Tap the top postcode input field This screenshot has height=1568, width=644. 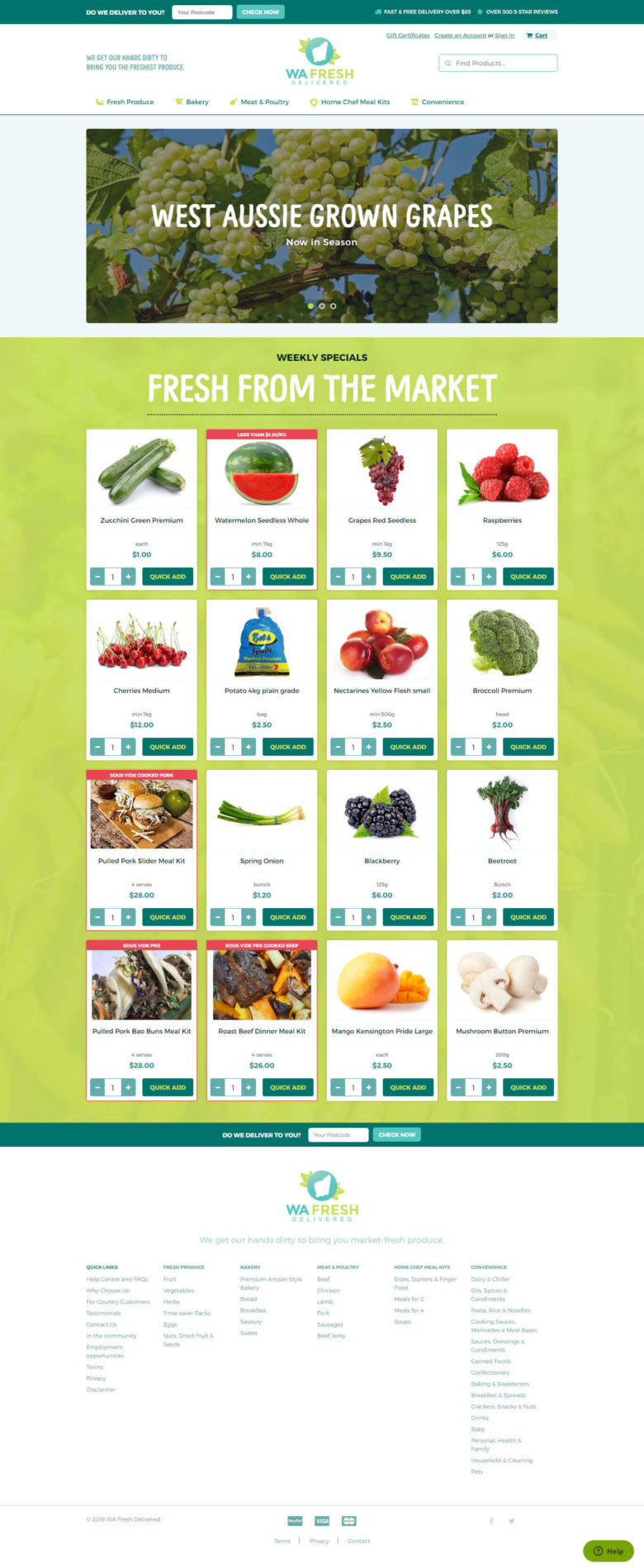pos(201,12)
